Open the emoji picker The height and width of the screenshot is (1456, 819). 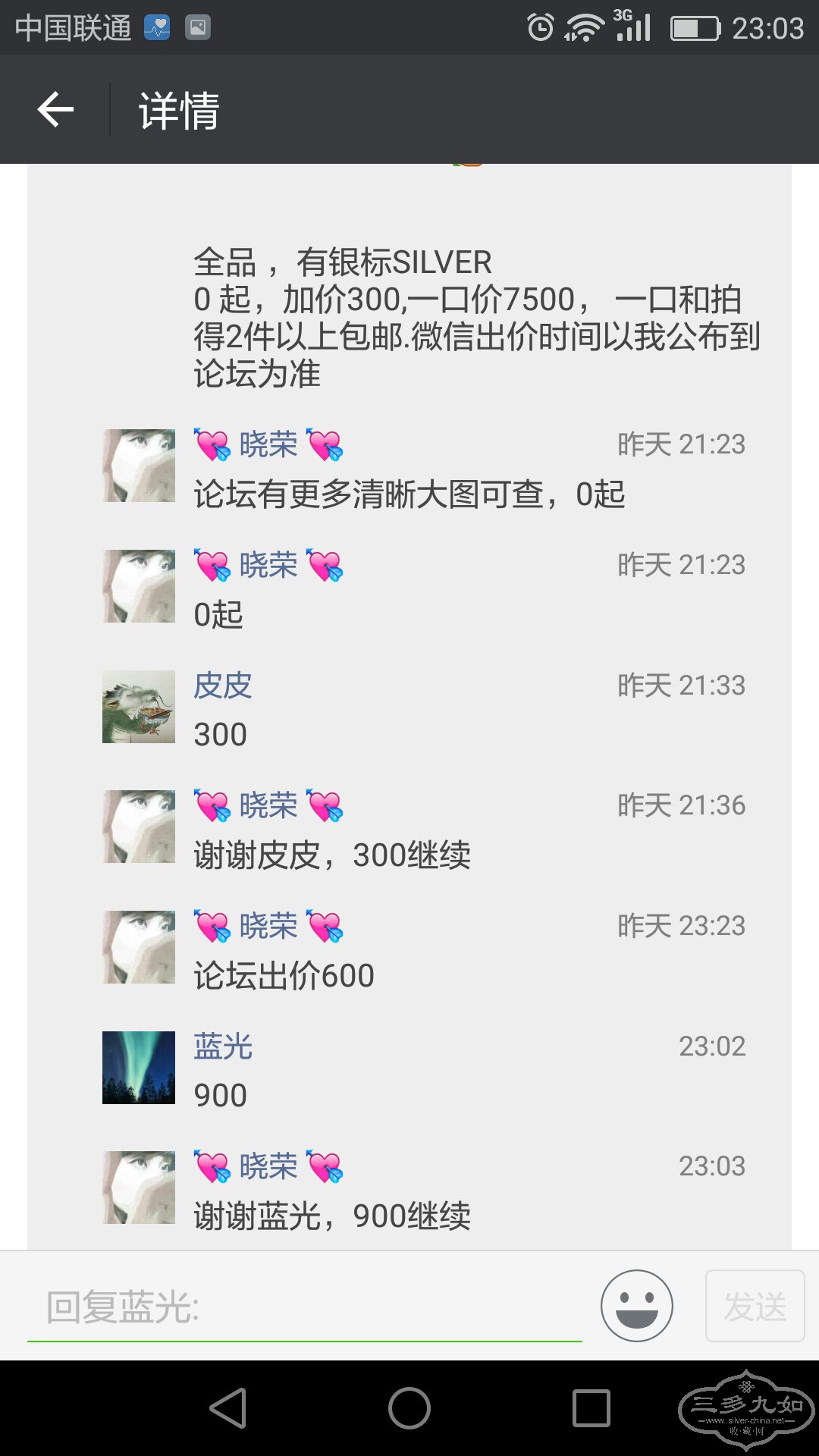click(x=636, y=1306)
